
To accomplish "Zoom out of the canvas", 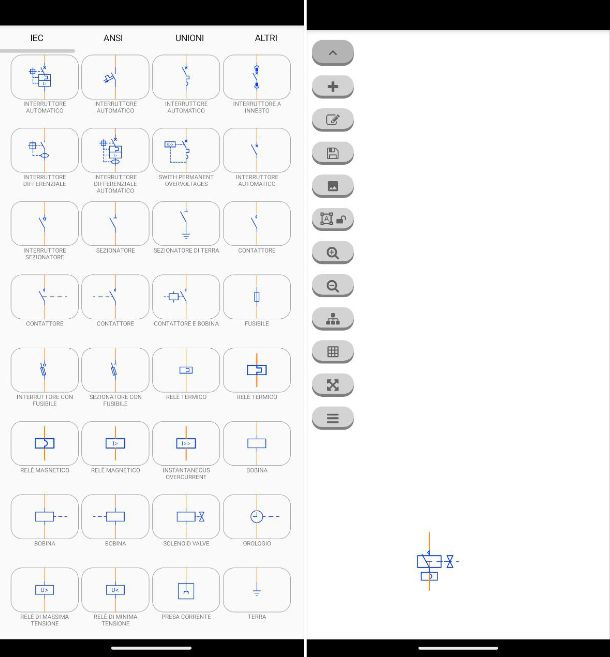I will [333, 286].
